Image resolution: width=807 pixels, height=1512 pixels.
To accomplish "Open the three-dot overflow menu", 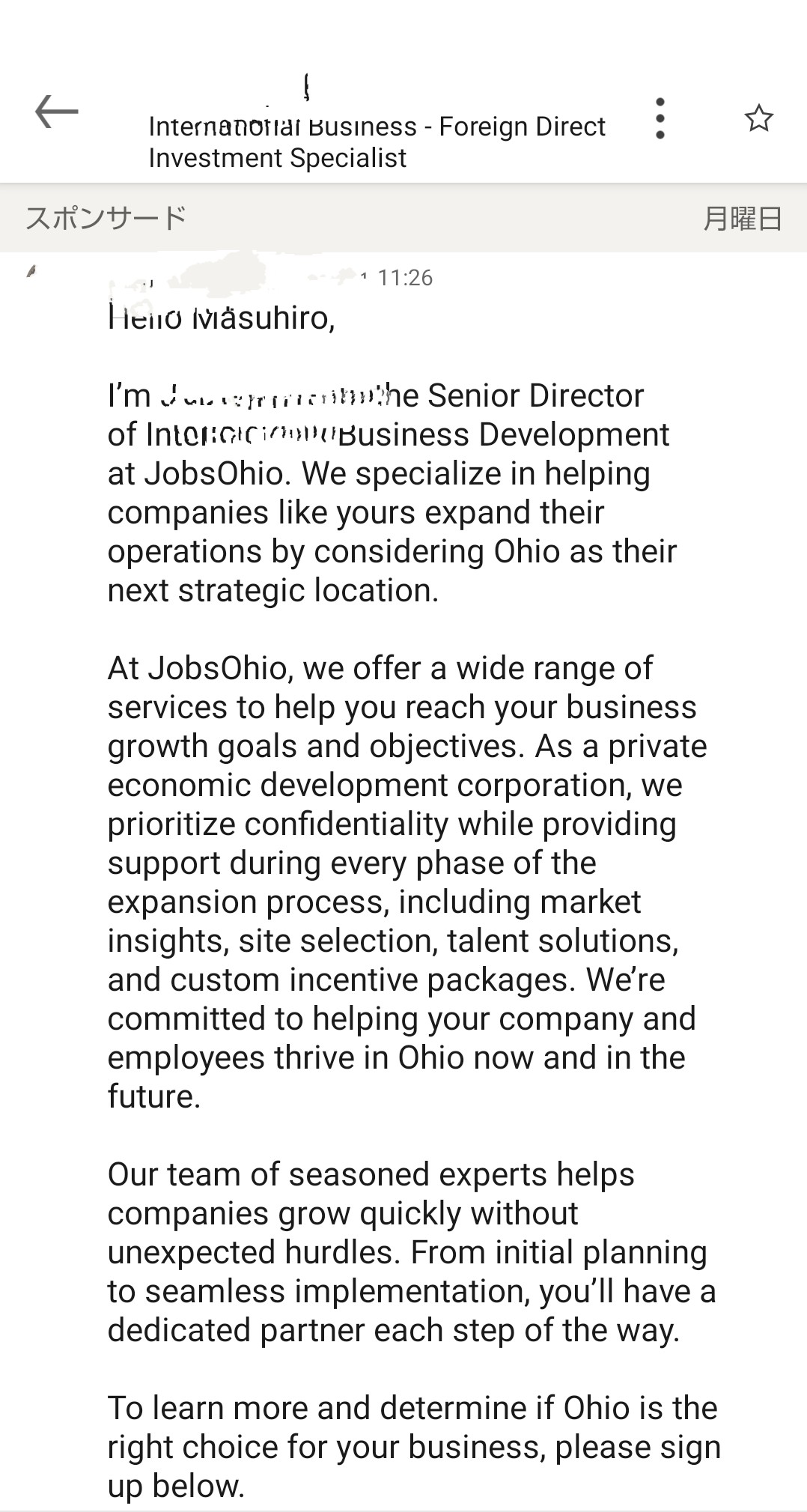I will [660, 118].
